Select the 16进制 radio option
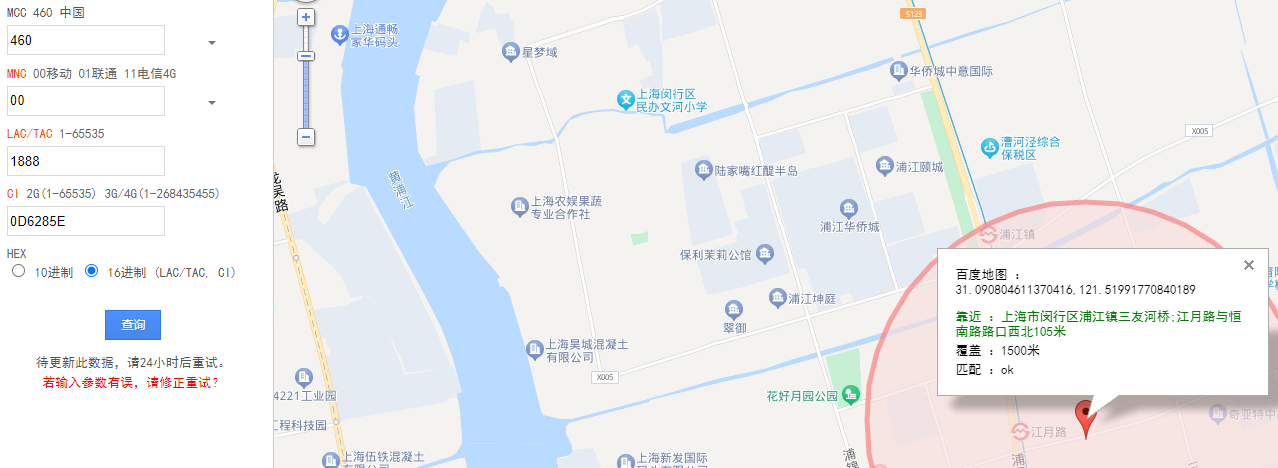The image size is (1278, 468). 92,271
